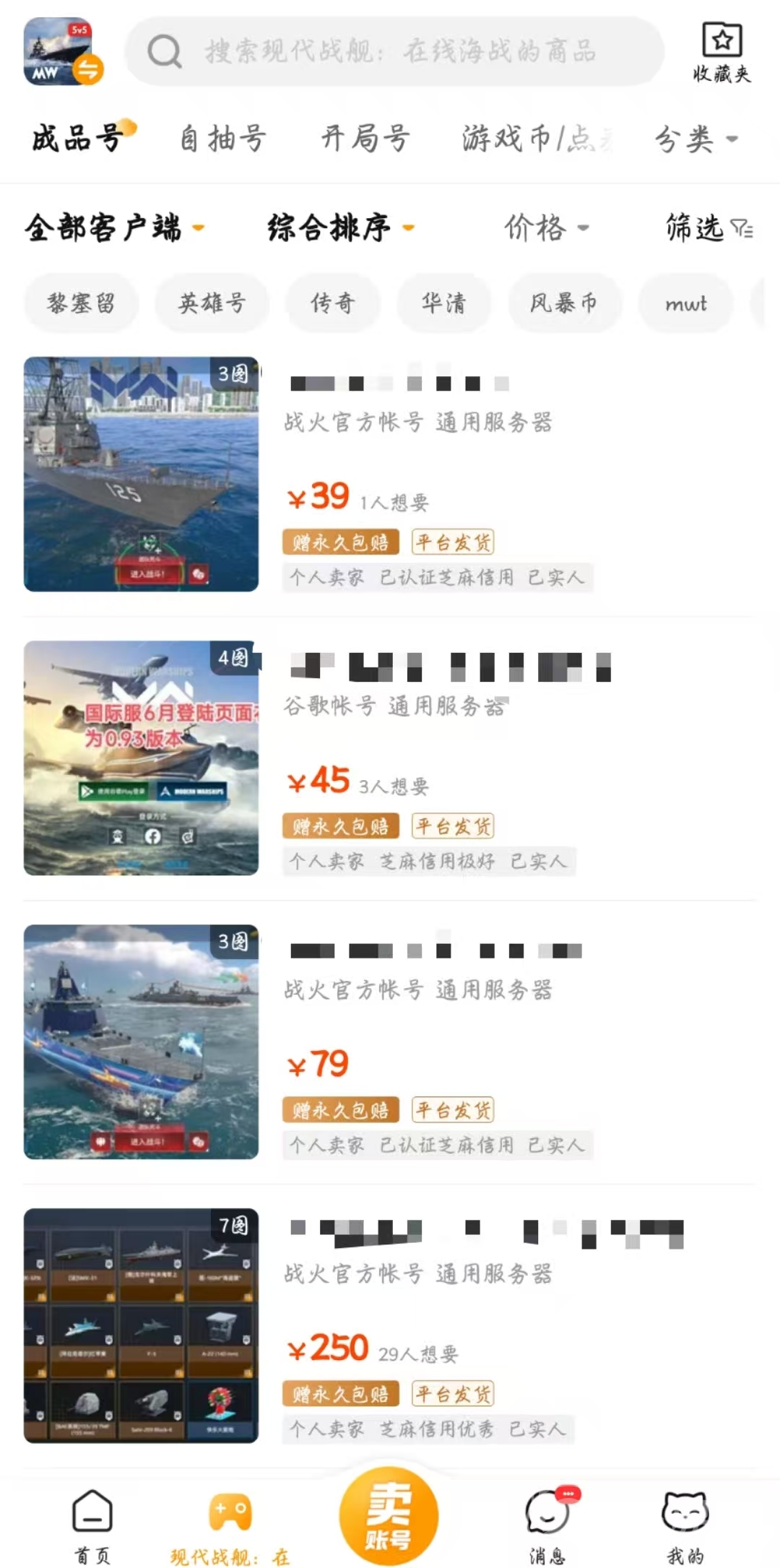Sort listings by 价格
This screenshot has width=780, height=1568.
point(546,228)
